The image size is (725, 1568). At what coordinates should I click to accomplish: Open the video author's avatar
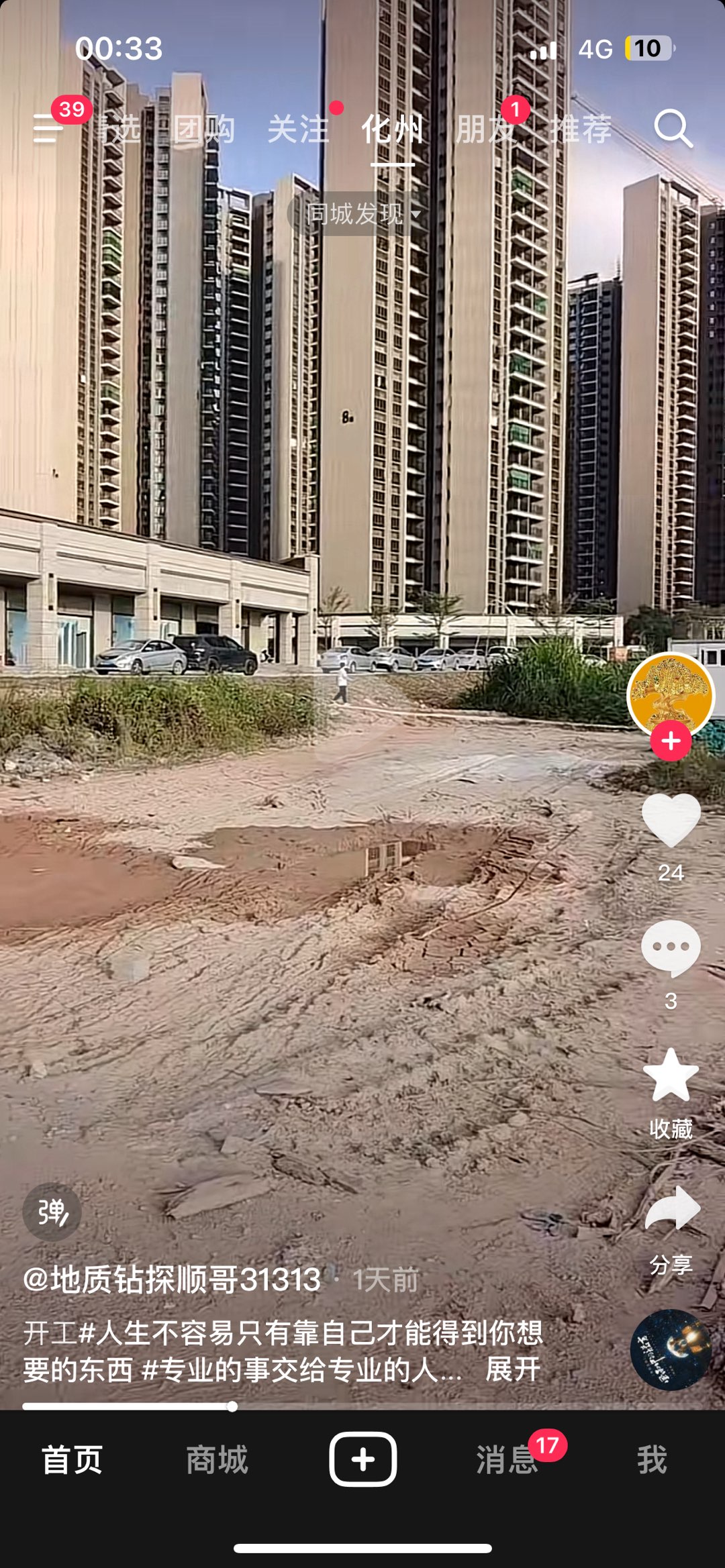pos(670,694)
